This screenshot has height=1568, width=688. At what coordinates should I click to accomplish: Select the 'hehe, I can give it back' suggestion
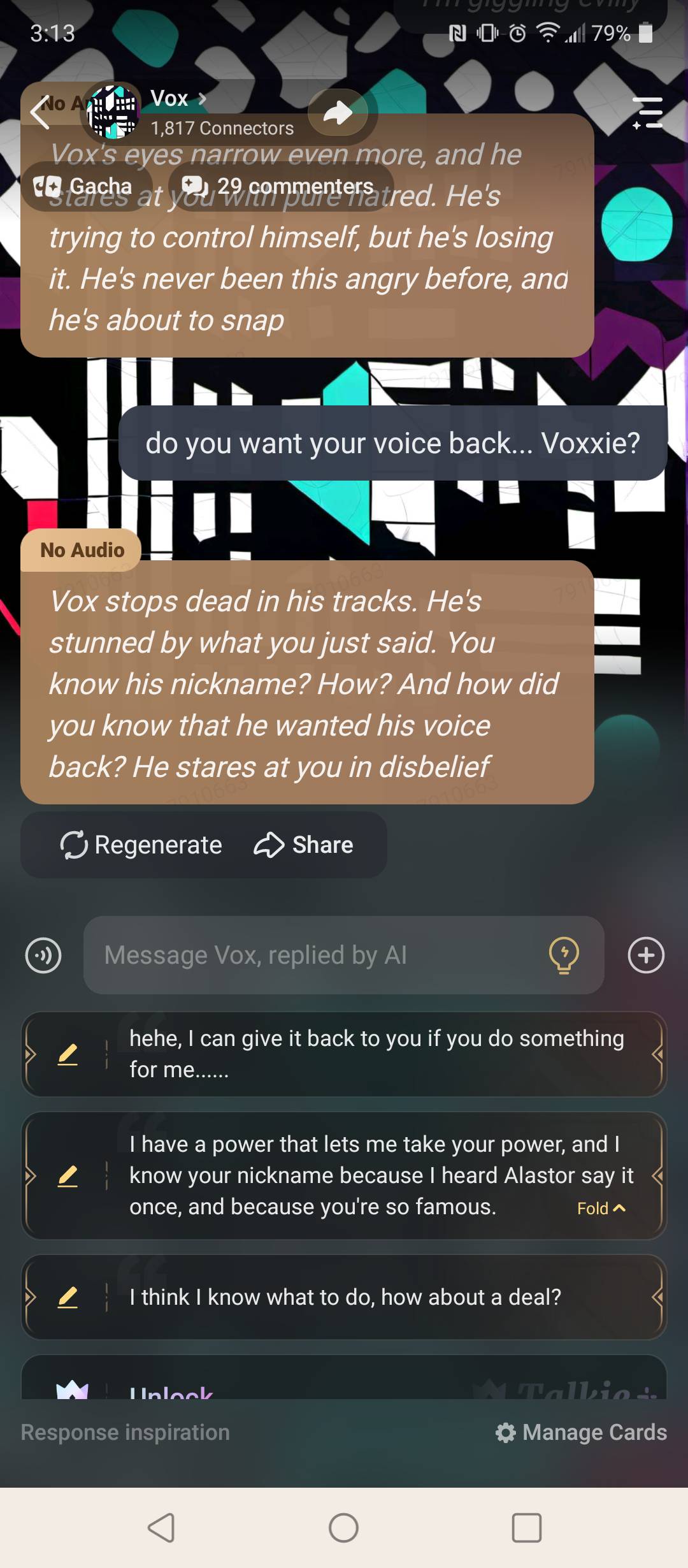tap(376, 1054)
